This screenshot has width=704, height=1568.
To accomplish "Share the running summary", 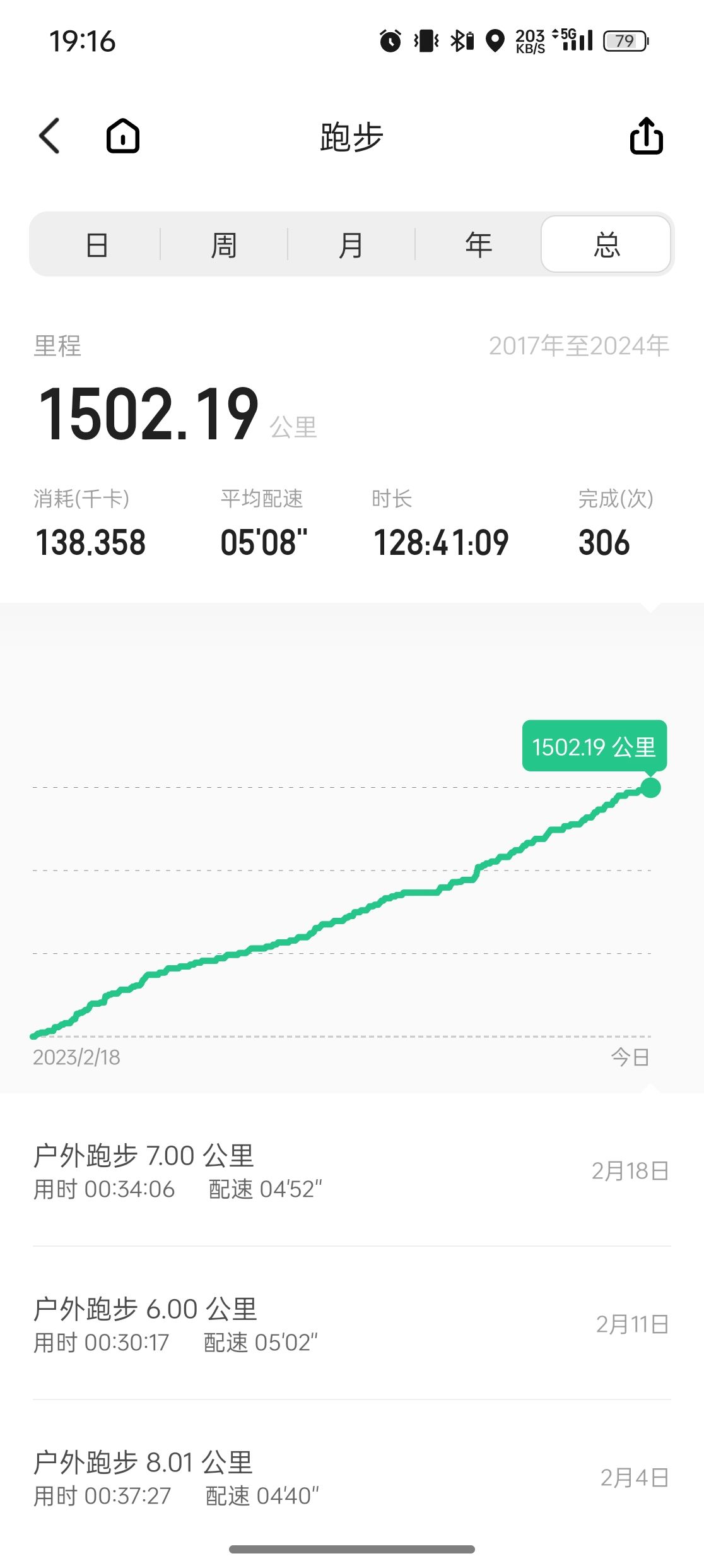I will click(646, 136).
